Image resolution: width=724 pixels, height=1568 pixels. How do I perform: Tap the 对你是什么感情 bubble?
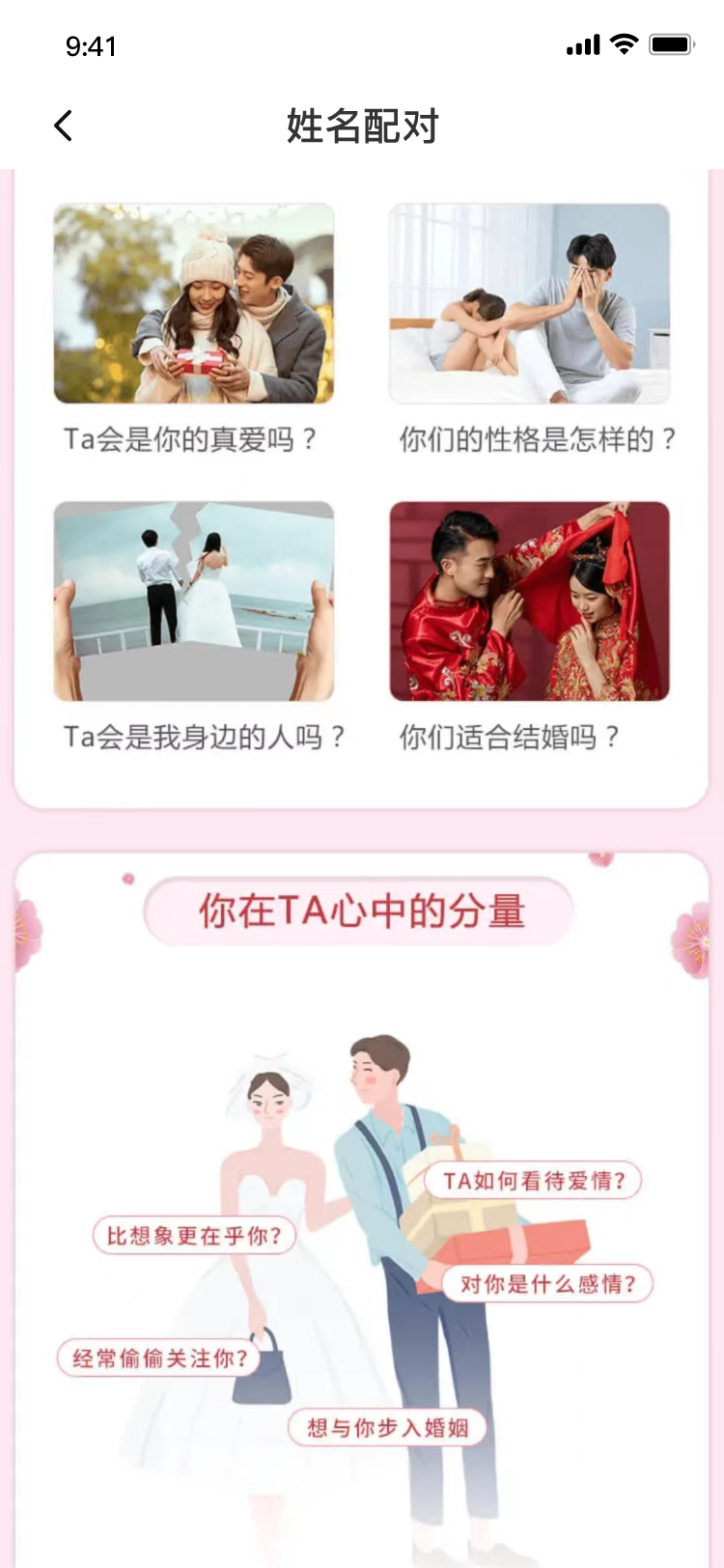click(547, 1283)
